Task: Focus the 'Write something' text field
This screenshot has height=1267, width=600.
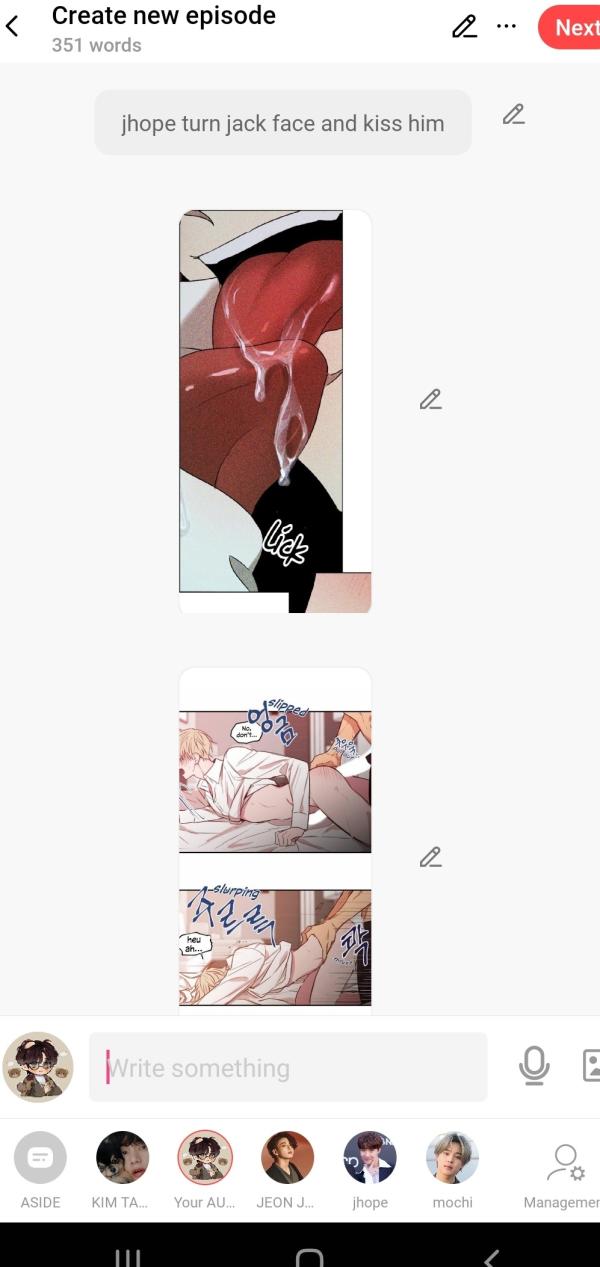Action: 288,1067
